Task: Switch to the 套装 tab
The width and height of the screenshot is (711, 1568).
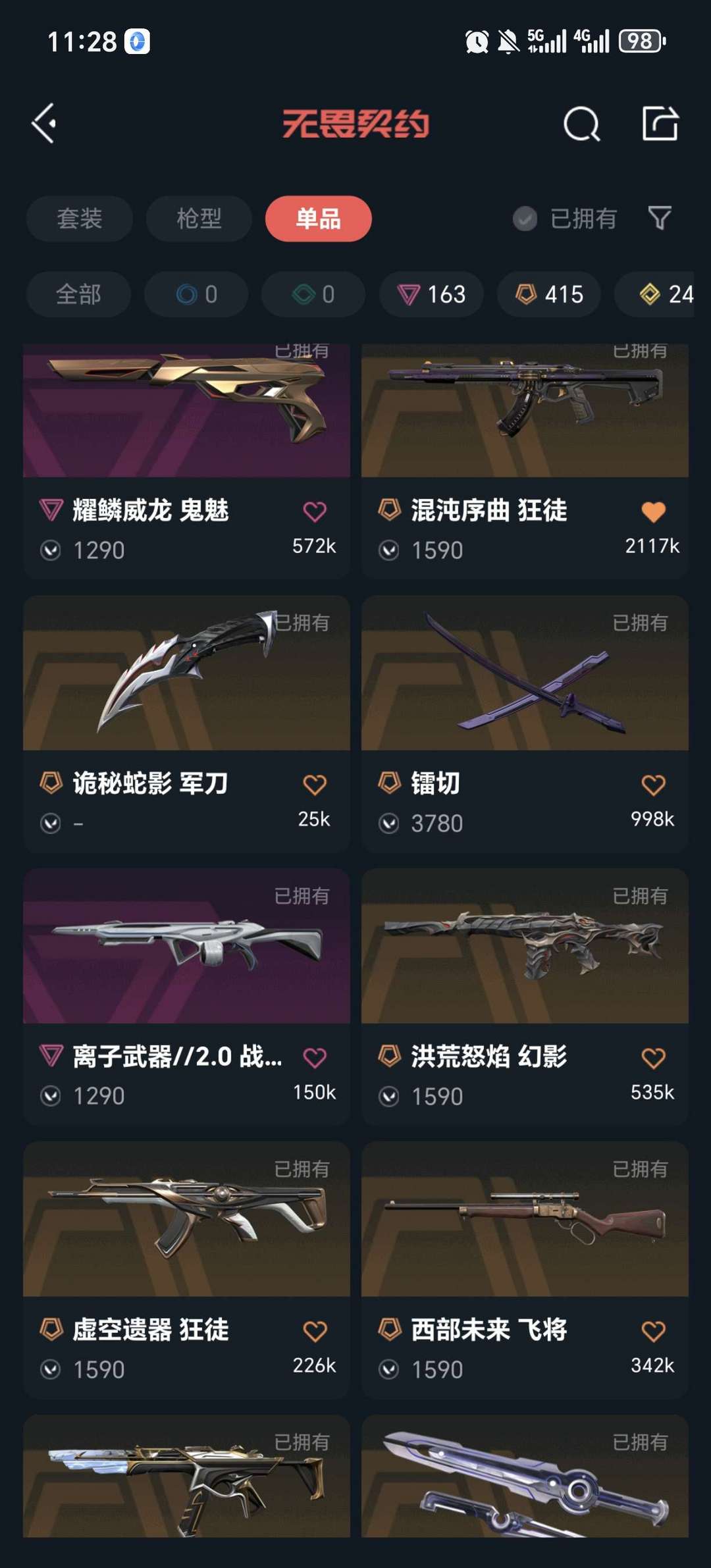Action: [79, 219]
